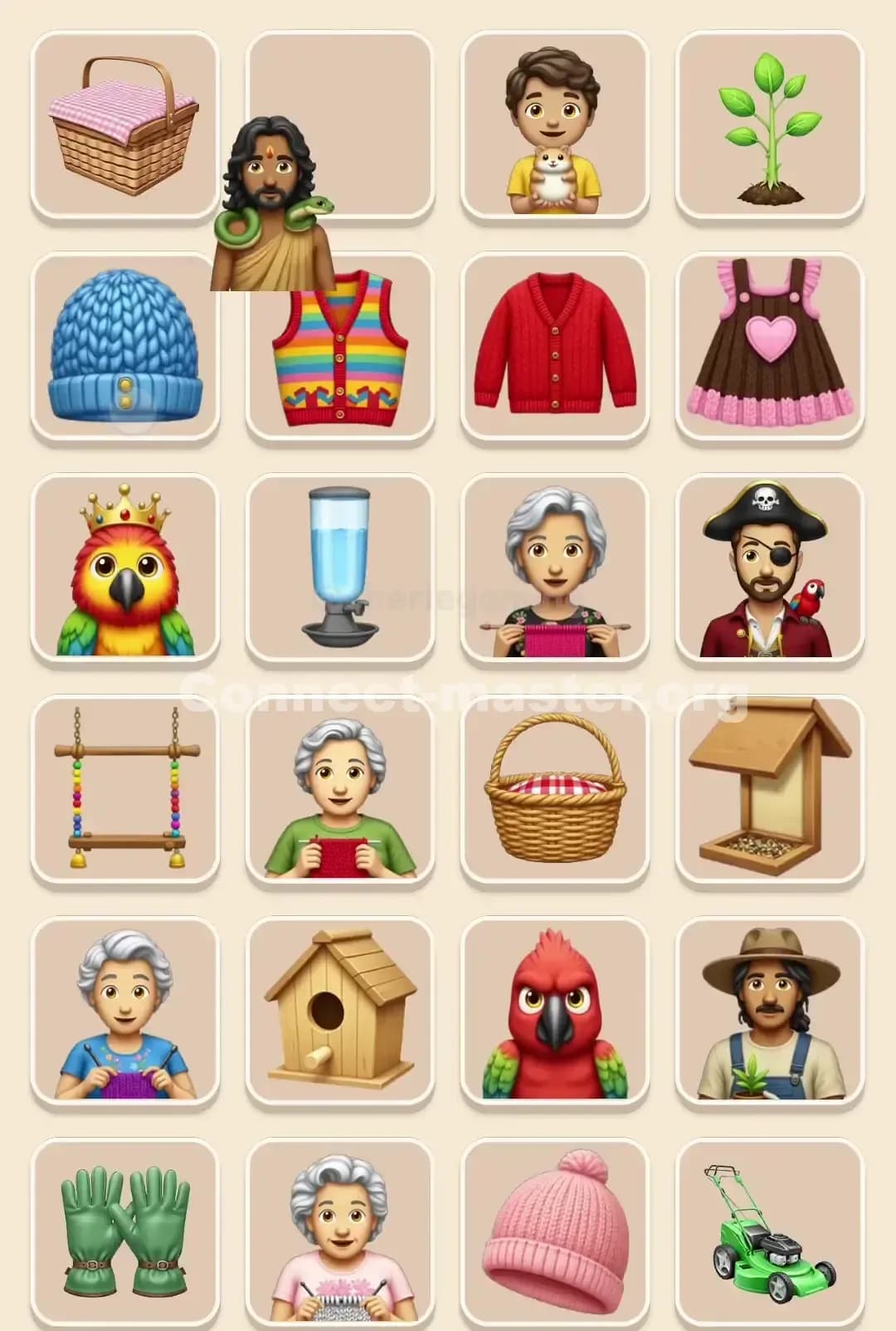Viewport: 896px width, 1331px height.
Task: Select the pirate with parrot on shoulder
Action: (767, 566)
